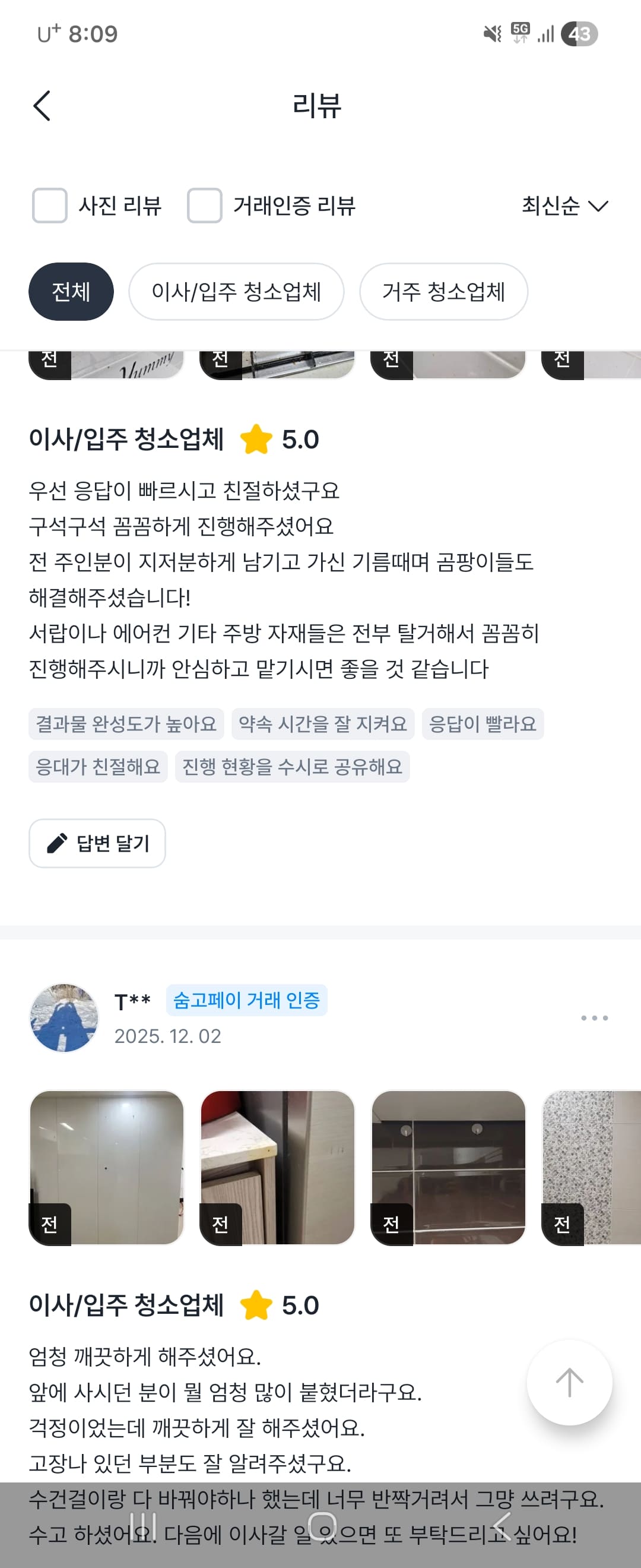Filter by 거주 청소업체 chip
The width and height of the screenshot is (641, 1568).
(443, 292)
